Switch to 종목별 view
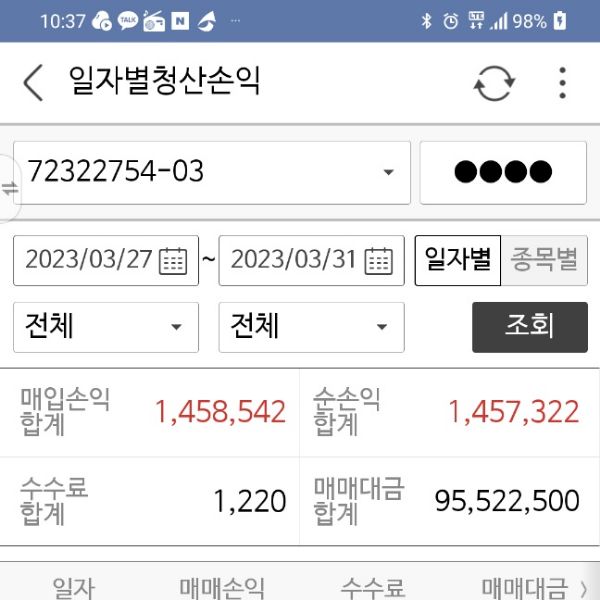The height and width of the screenshot is (600, 600). coord(544,260)
